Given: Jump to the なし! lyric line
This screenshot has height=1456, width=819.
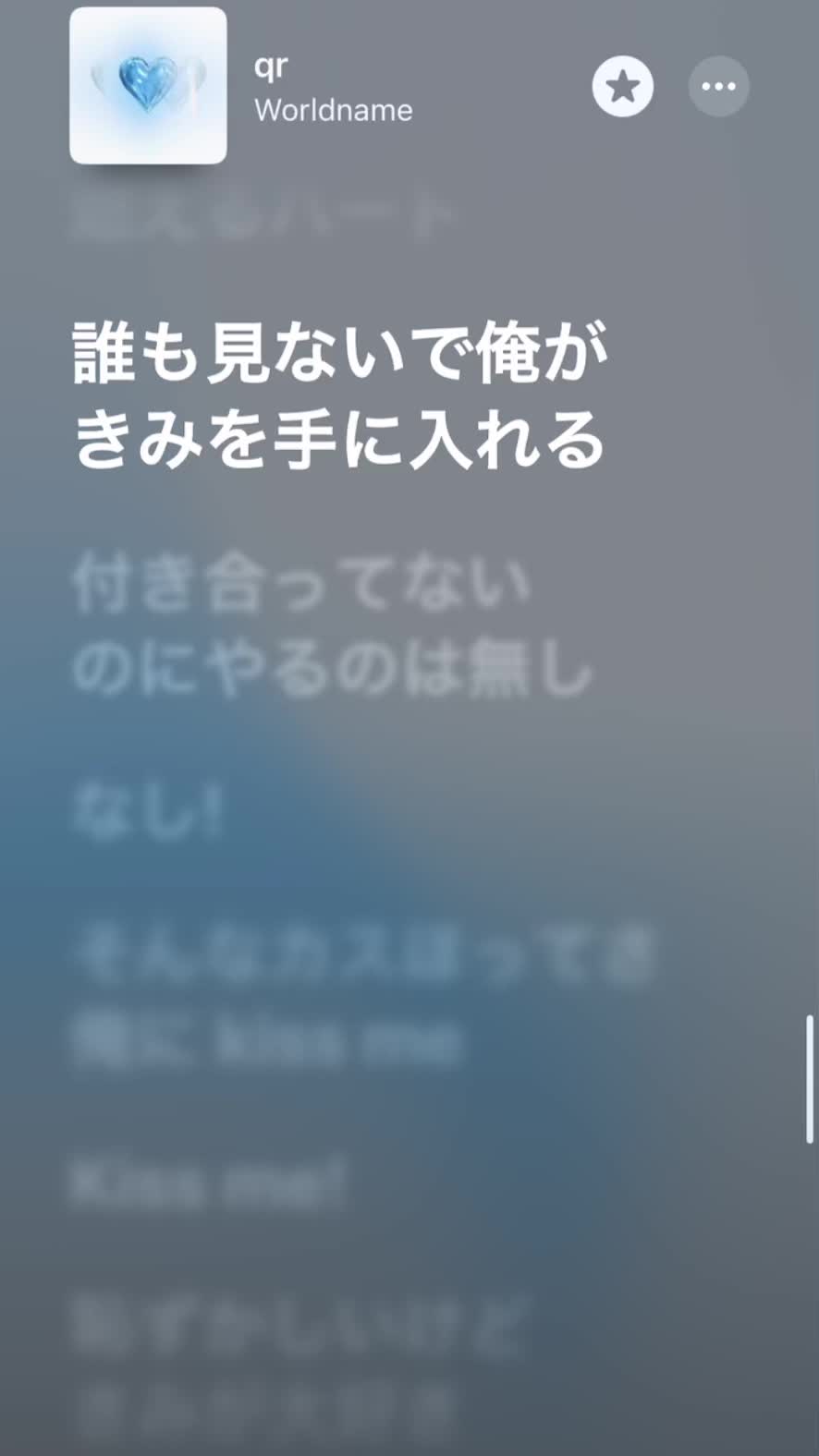Looking at the screenshot, I should click(x=148, y=811).
